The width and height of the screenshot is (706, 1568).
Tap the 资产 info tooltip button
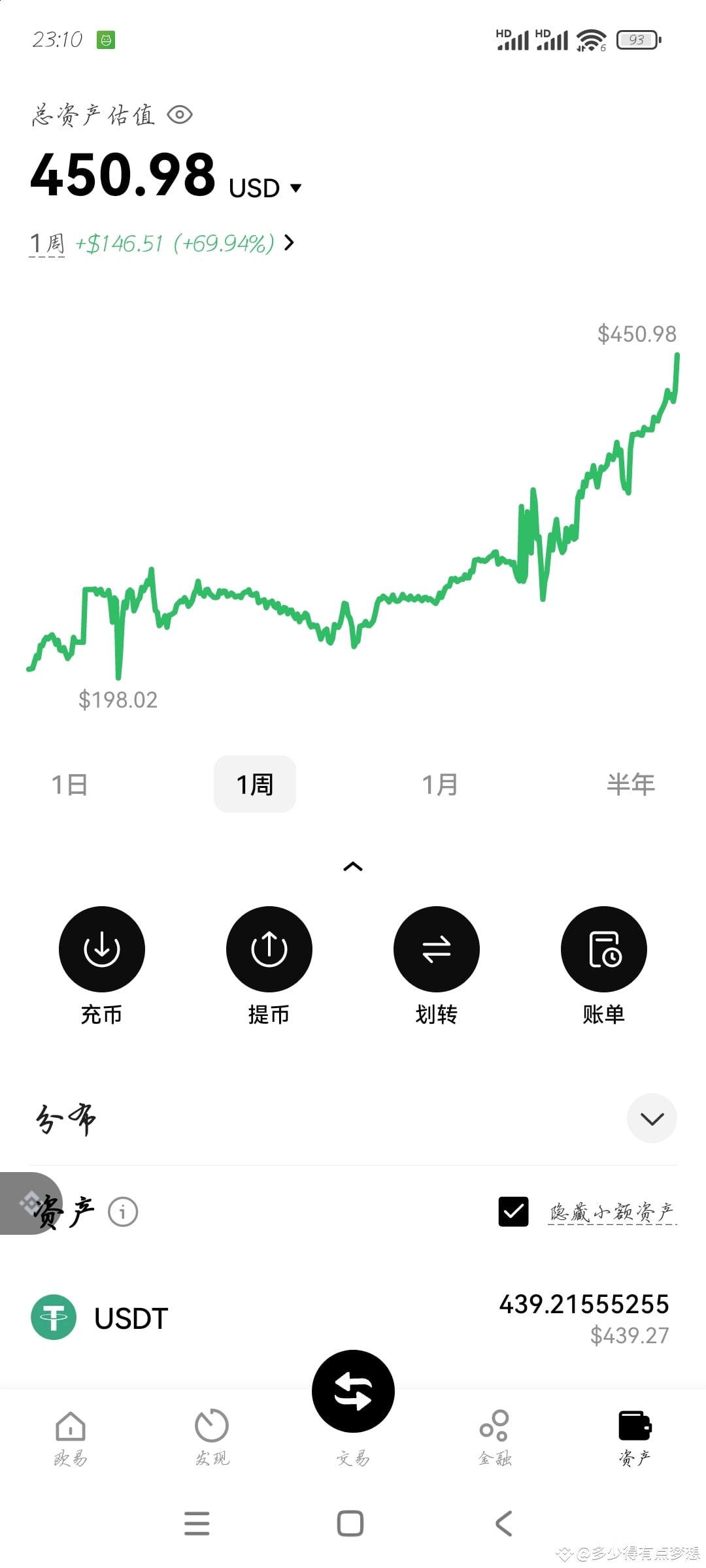click(123, 1211)
